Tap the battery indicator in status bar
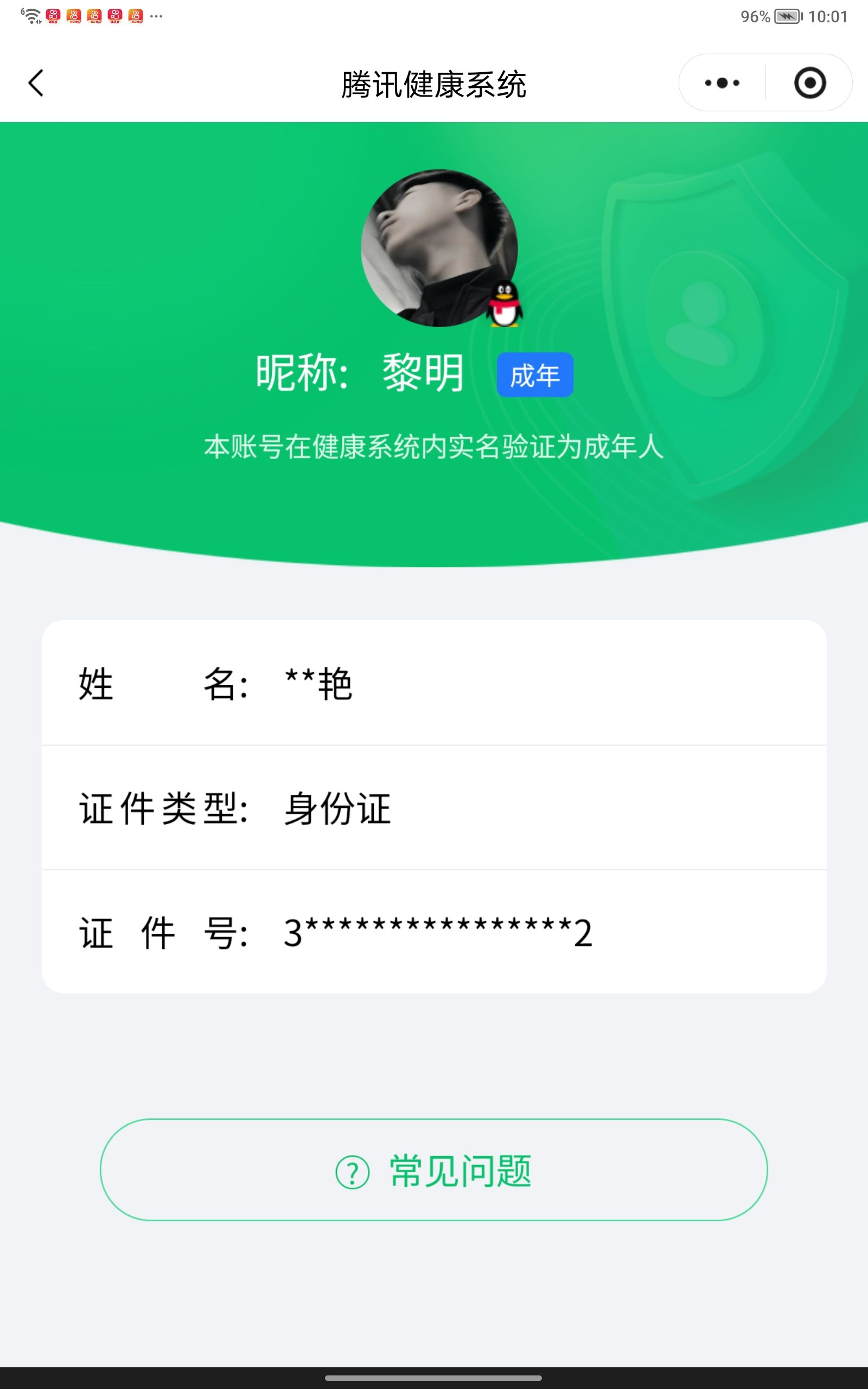Viewport: 868px width, 1389px height. coord(787,16)
